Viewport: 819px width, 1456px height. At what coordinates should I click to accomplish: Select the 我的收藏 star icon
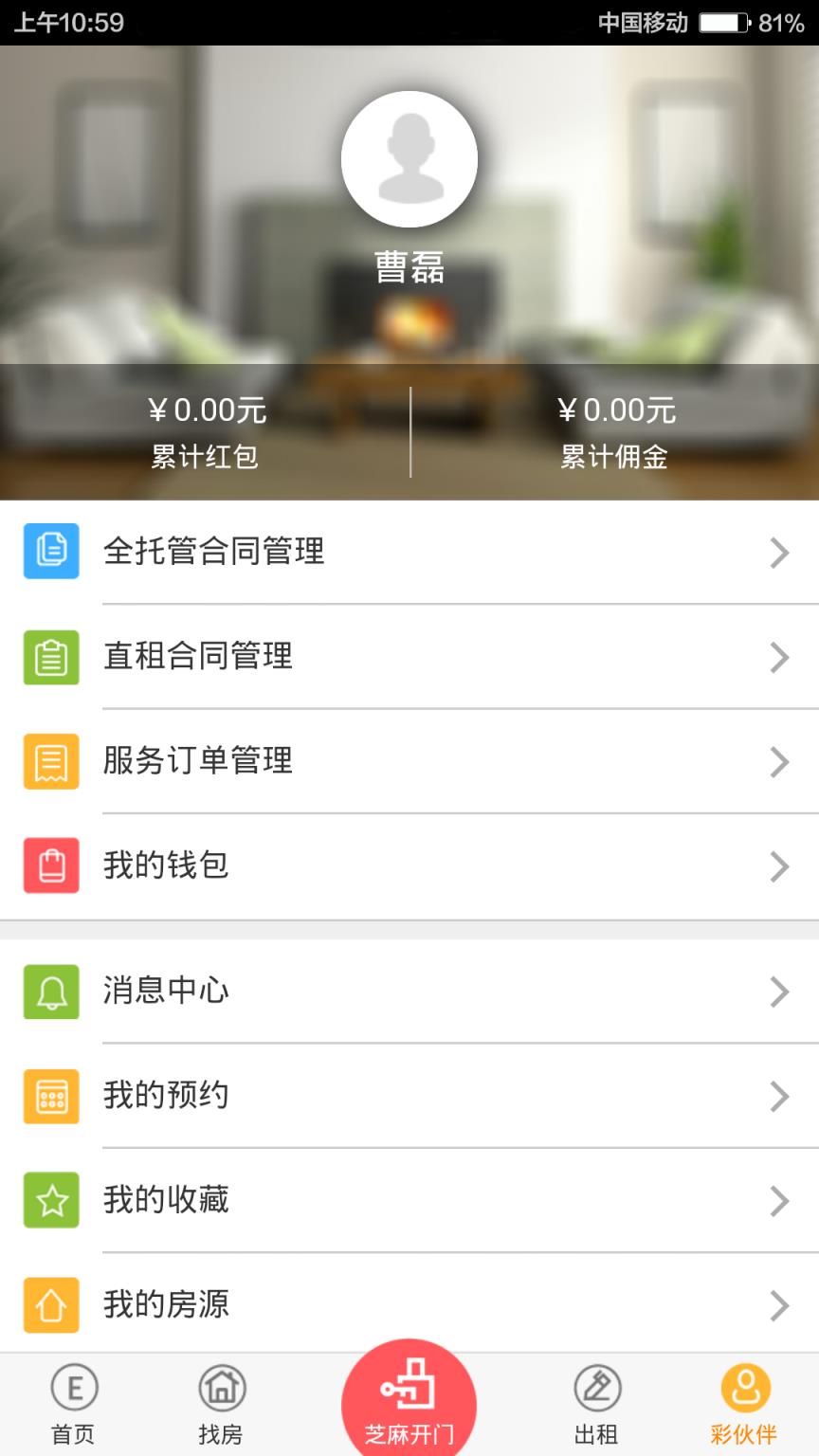[x=50, y=1200]
